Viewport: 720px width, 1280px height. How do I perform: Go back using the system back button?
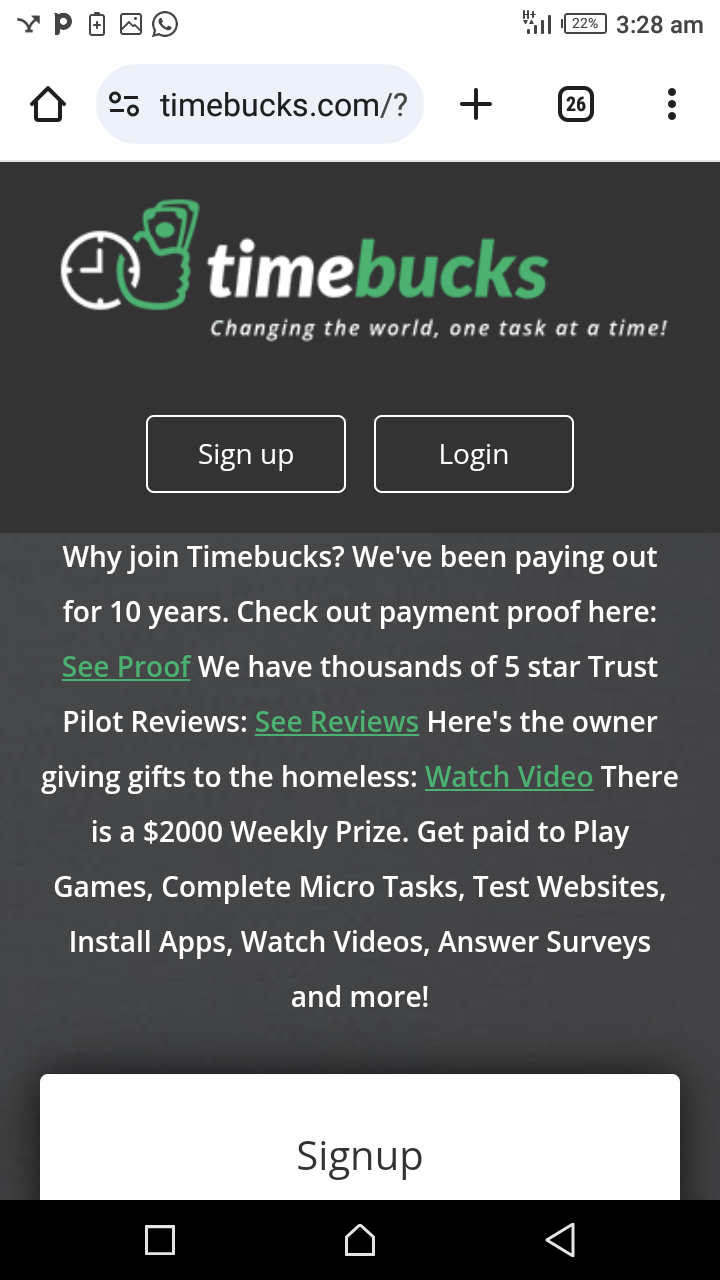(x=561, y=1240)
